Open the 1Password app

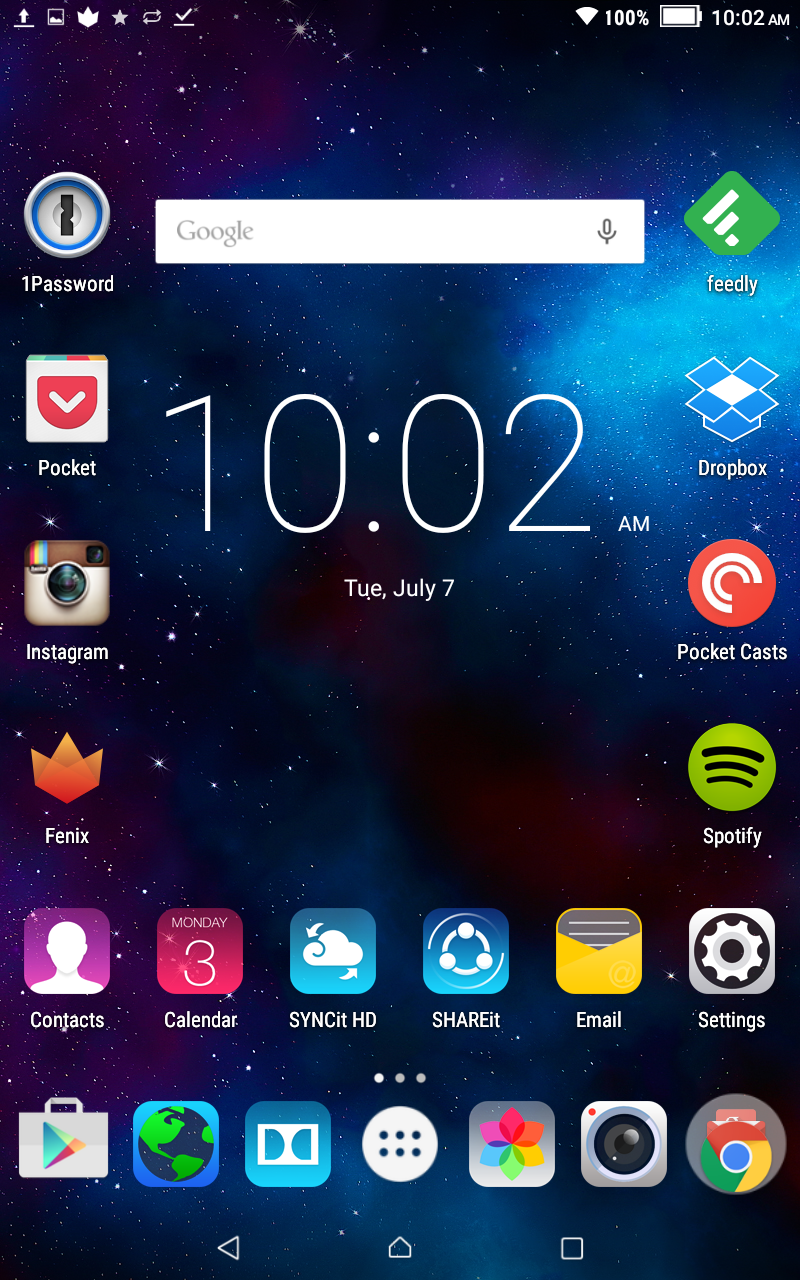[67, 216]
